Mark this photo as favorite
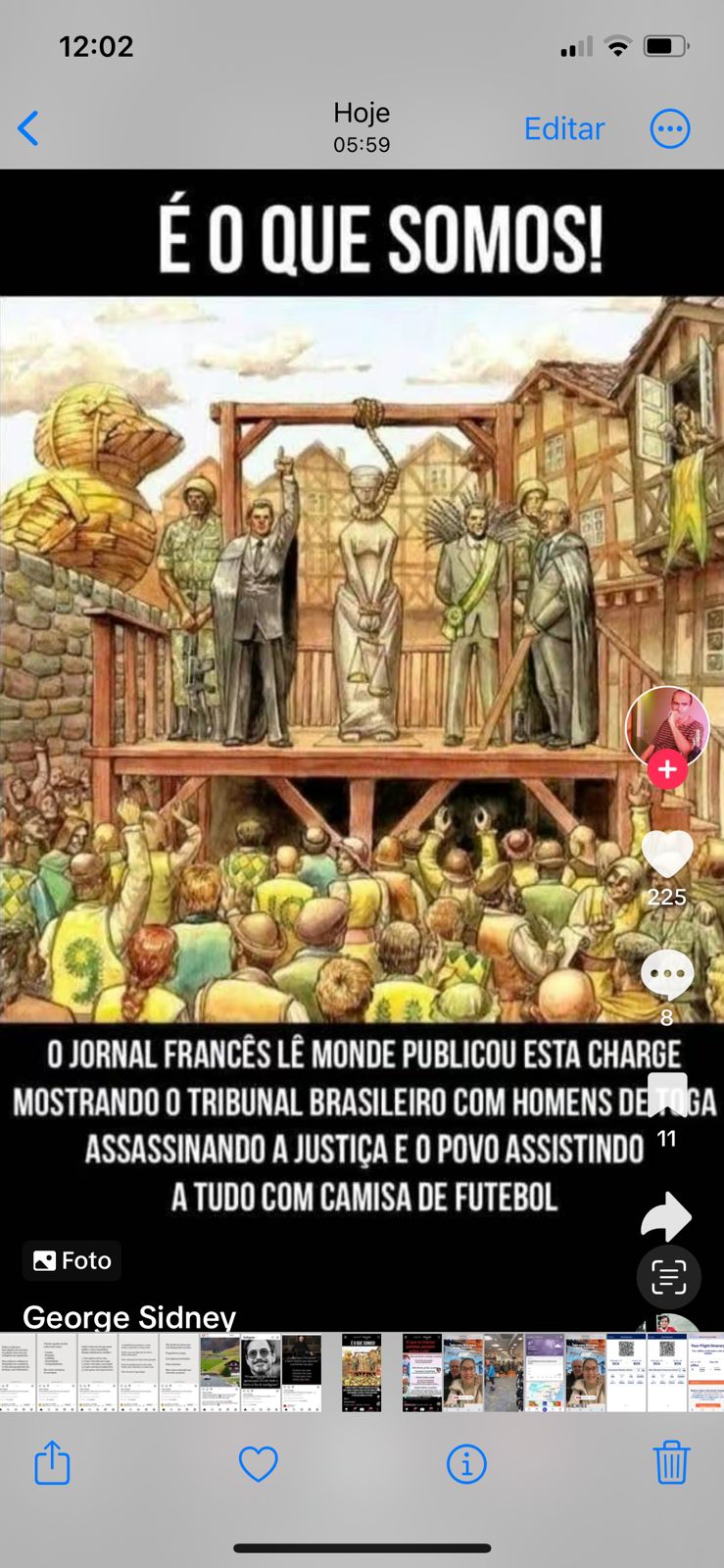The height and width of the screenshot is (1568, 724). [259, 1463]
